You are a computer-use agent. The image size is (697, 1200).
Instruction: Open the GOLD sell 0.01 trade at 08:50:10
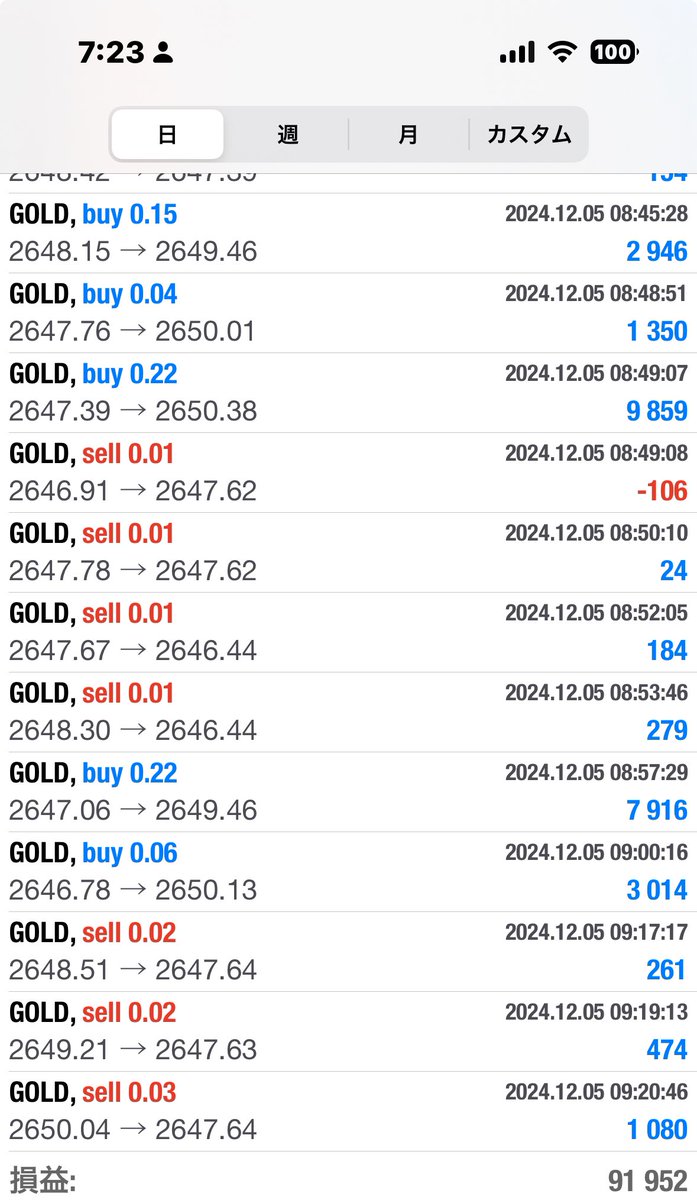tap(348, 553)
